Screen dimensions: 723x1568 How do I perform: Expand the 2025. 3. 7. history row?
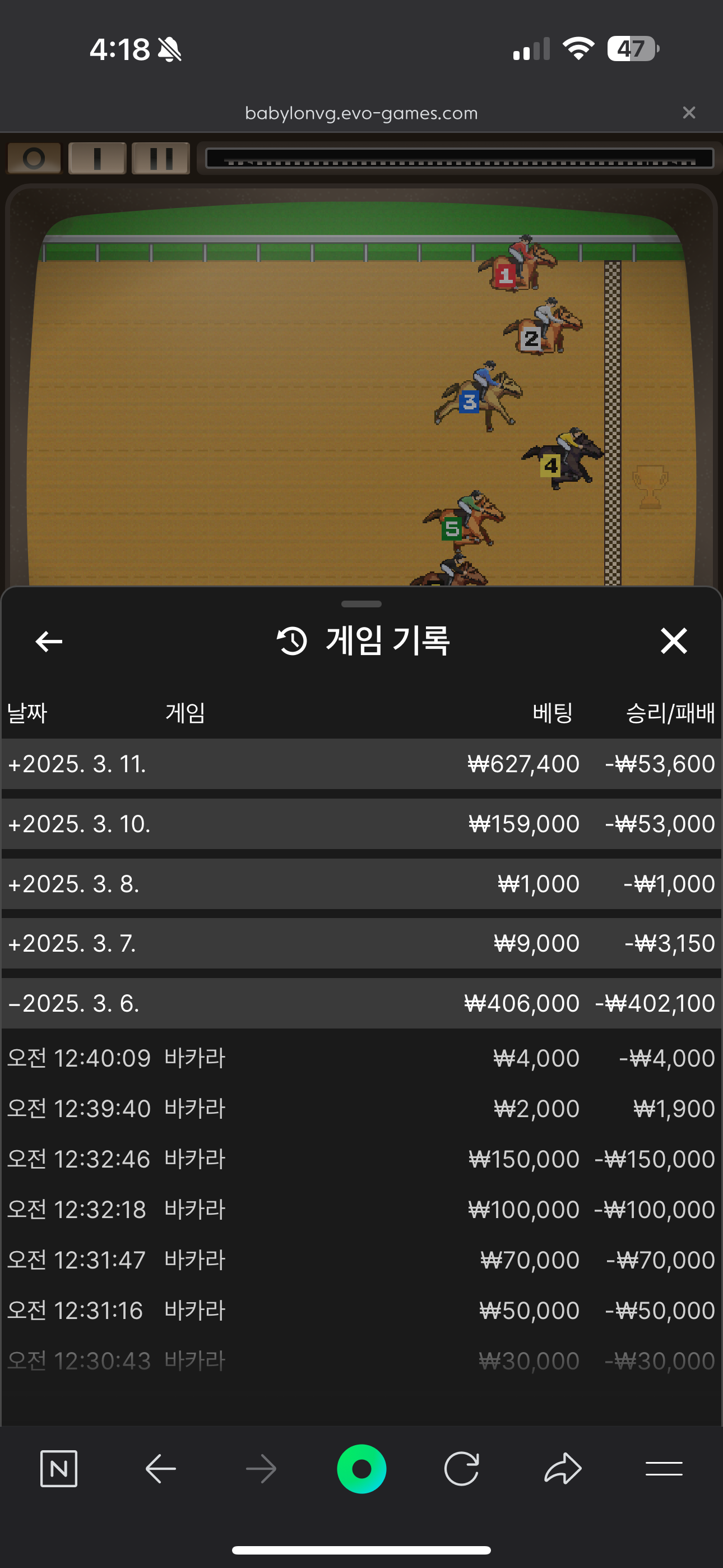pyautogui.click(x=361, y=943)
